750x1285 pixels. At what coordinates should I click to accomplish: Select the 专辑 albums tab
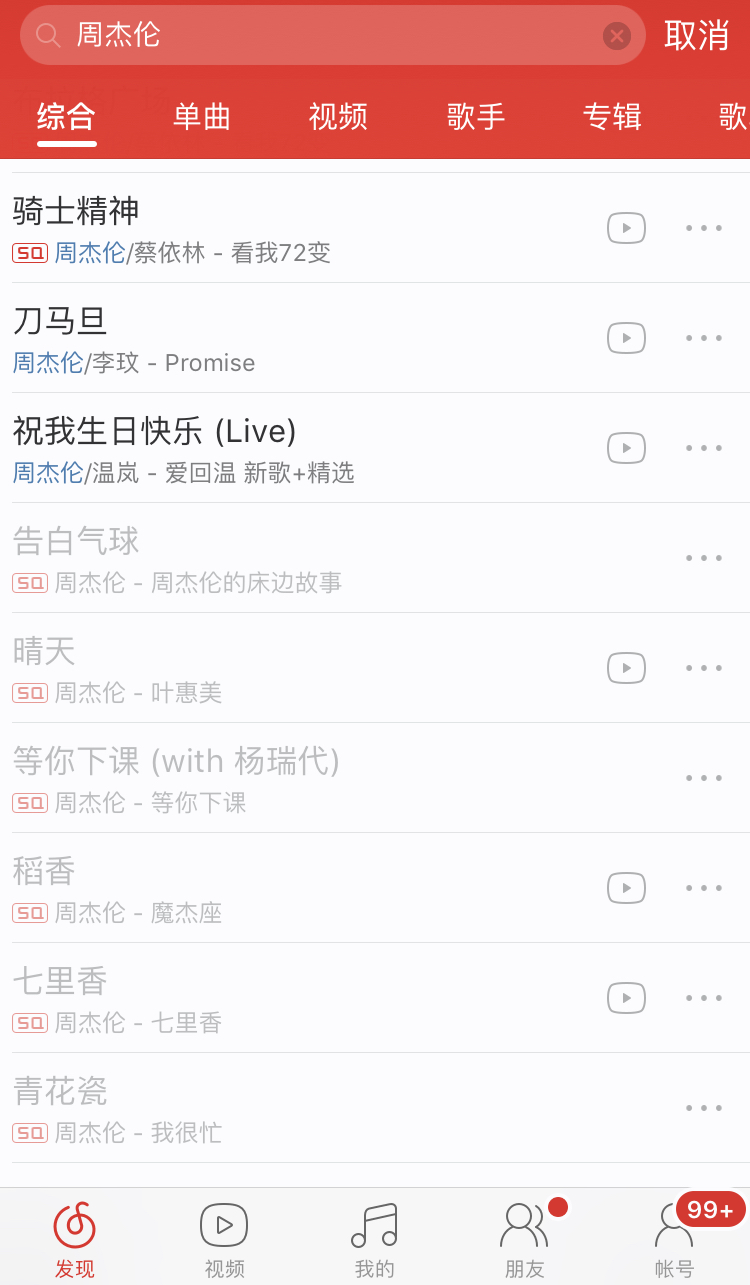tap(612, 117)
